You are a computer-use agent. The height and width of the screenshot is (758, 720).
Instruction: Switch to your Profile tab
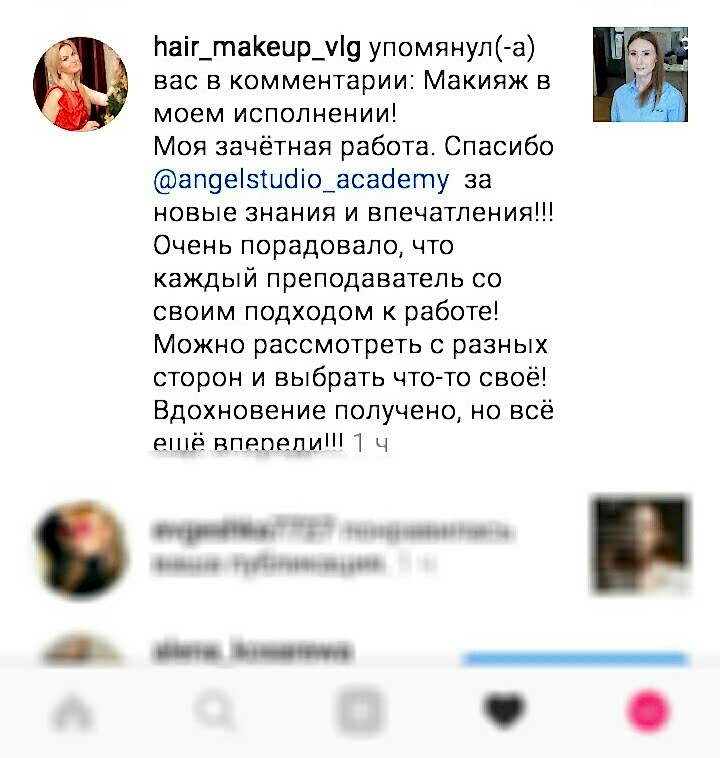click(x=647, y=711)
